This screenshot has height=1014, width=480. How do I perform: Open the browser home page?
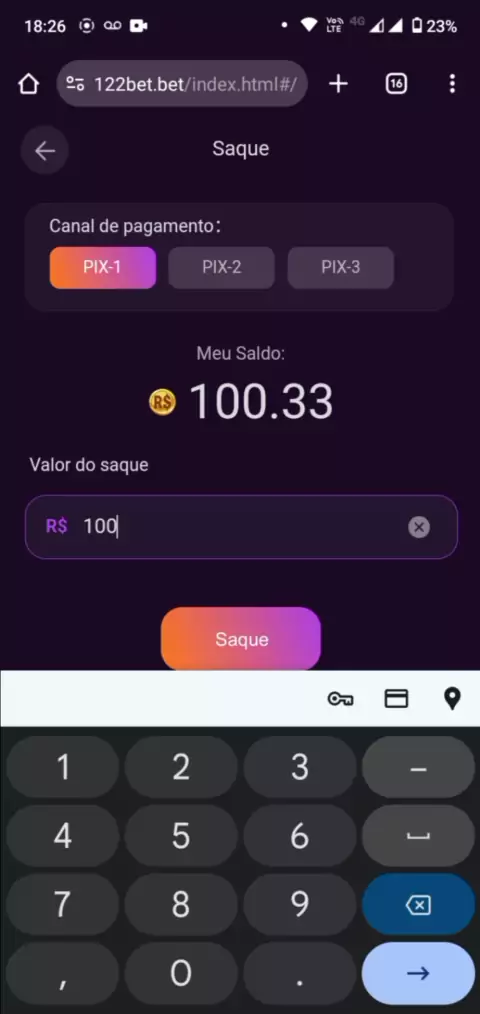click(28, 83)
